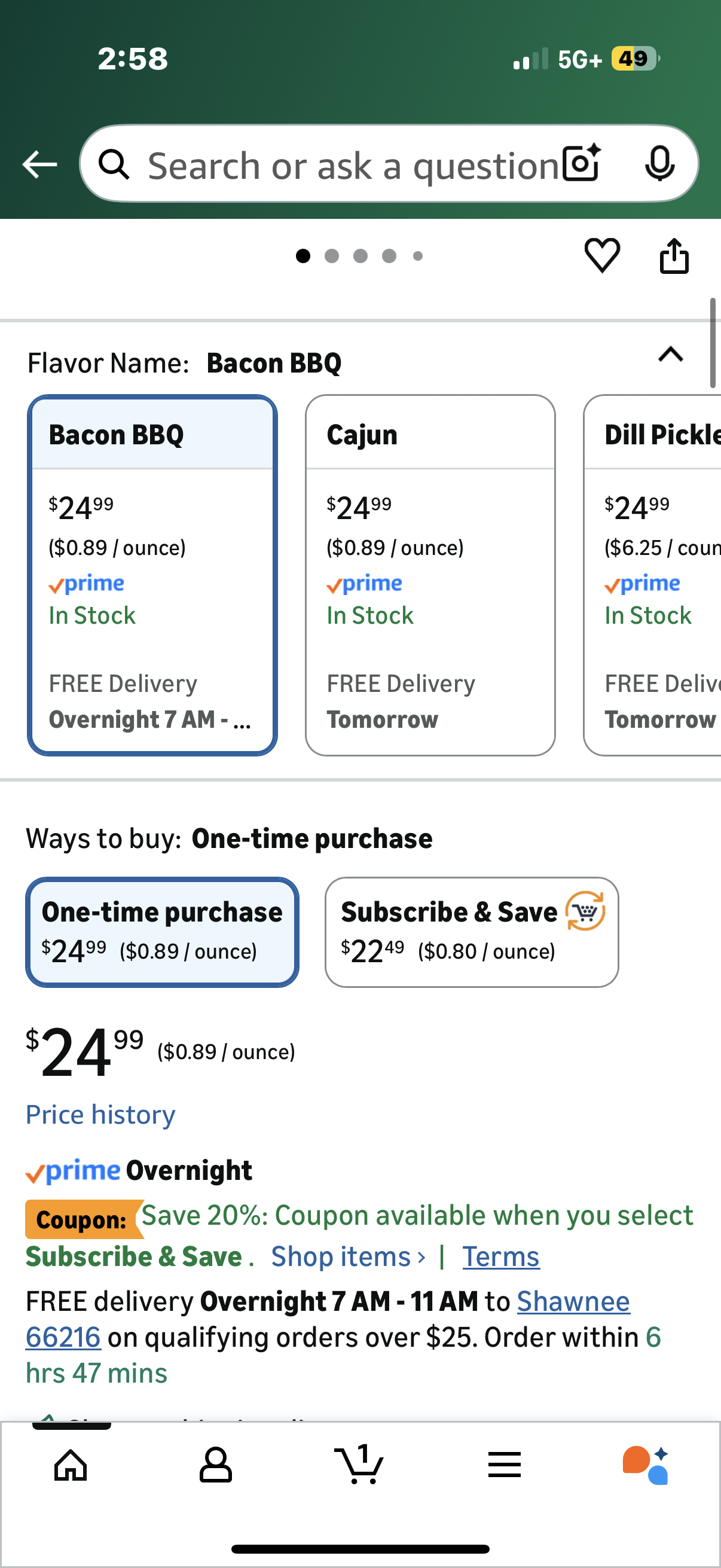
Task: Open the share icon
Action: pos(674,256)
